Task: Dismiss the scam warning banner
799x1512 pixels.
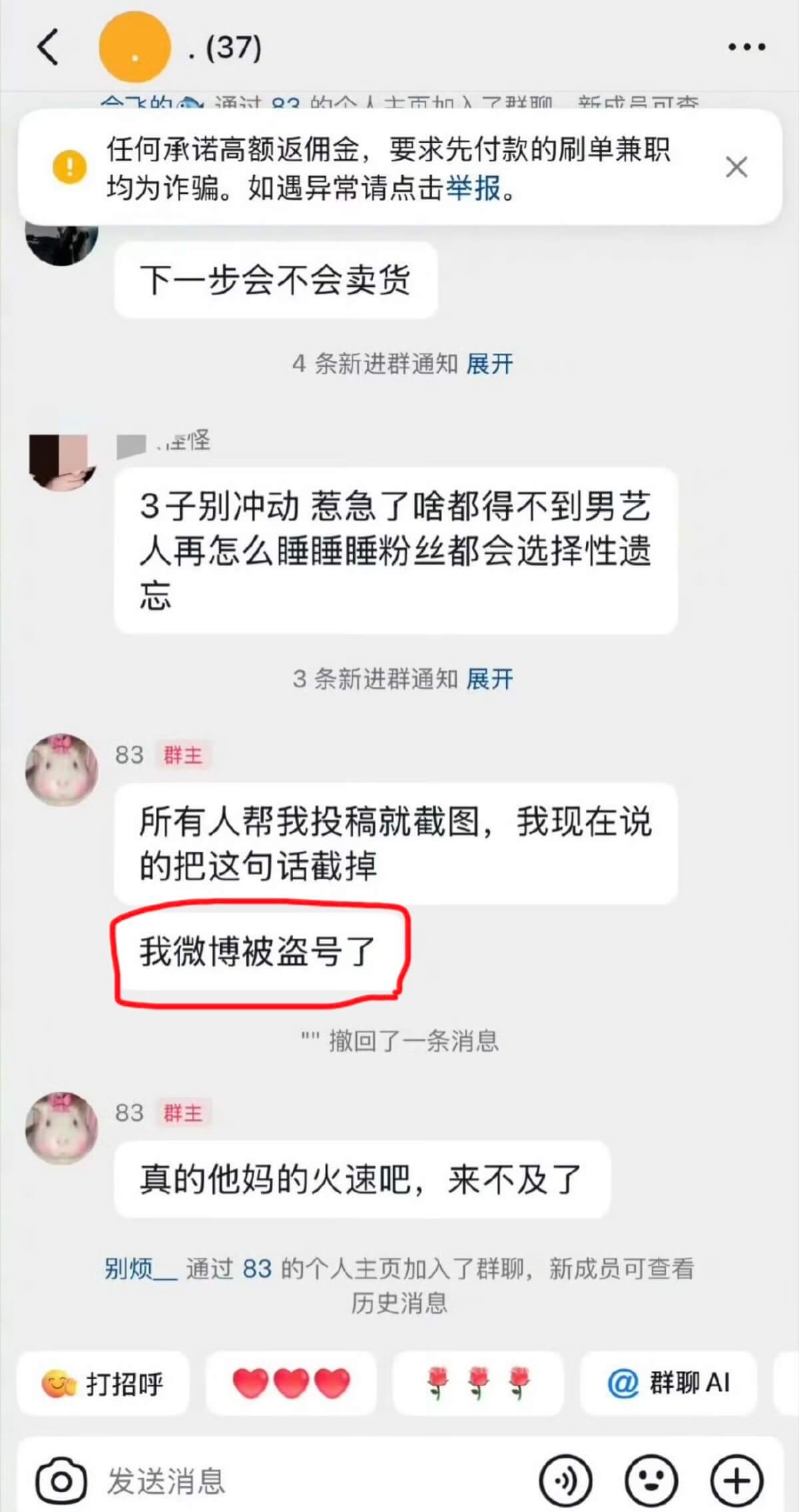Action: 736,167
